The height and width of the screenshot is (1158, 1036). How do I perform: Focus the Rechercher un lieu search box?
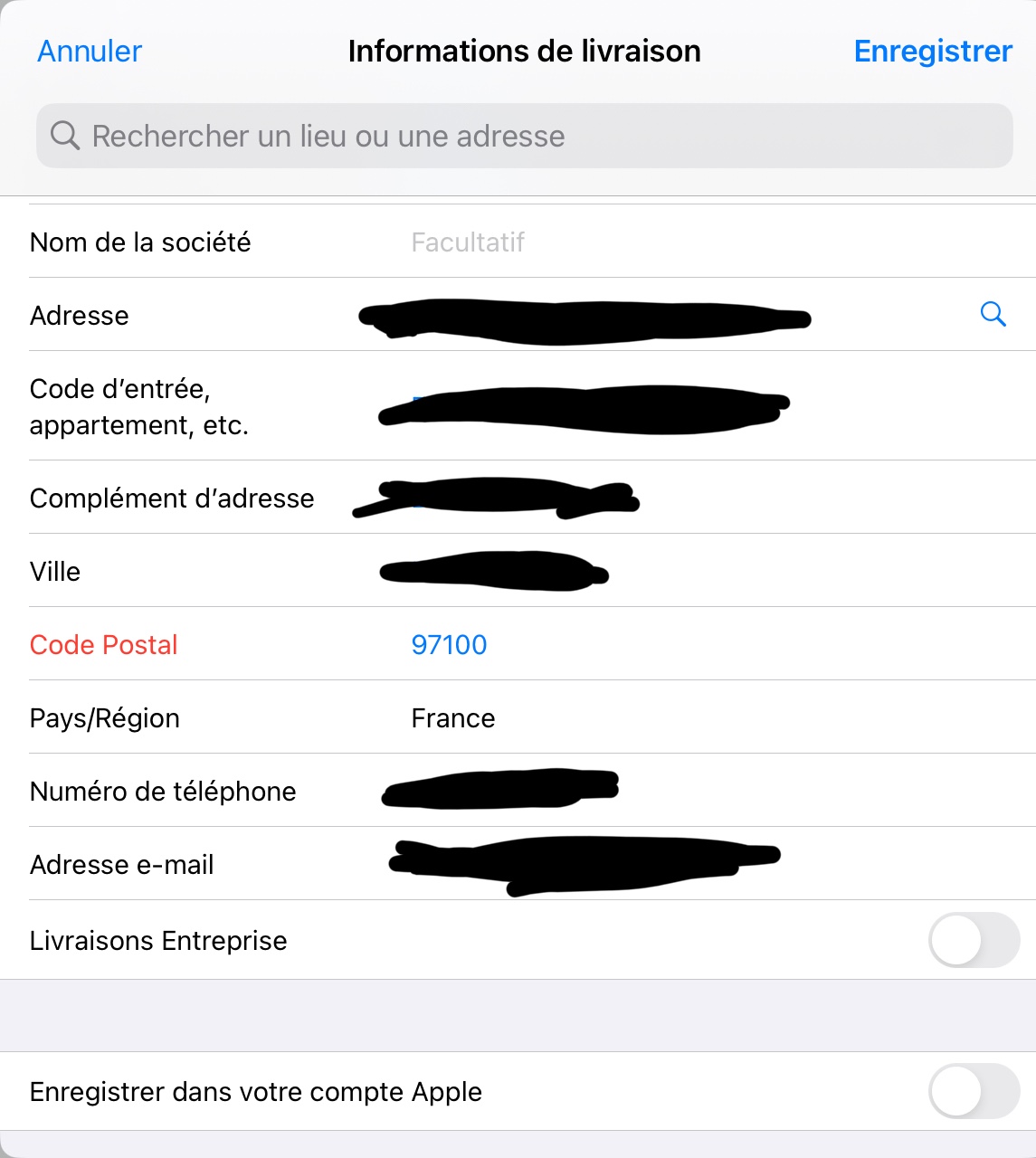tap(523, 136)
